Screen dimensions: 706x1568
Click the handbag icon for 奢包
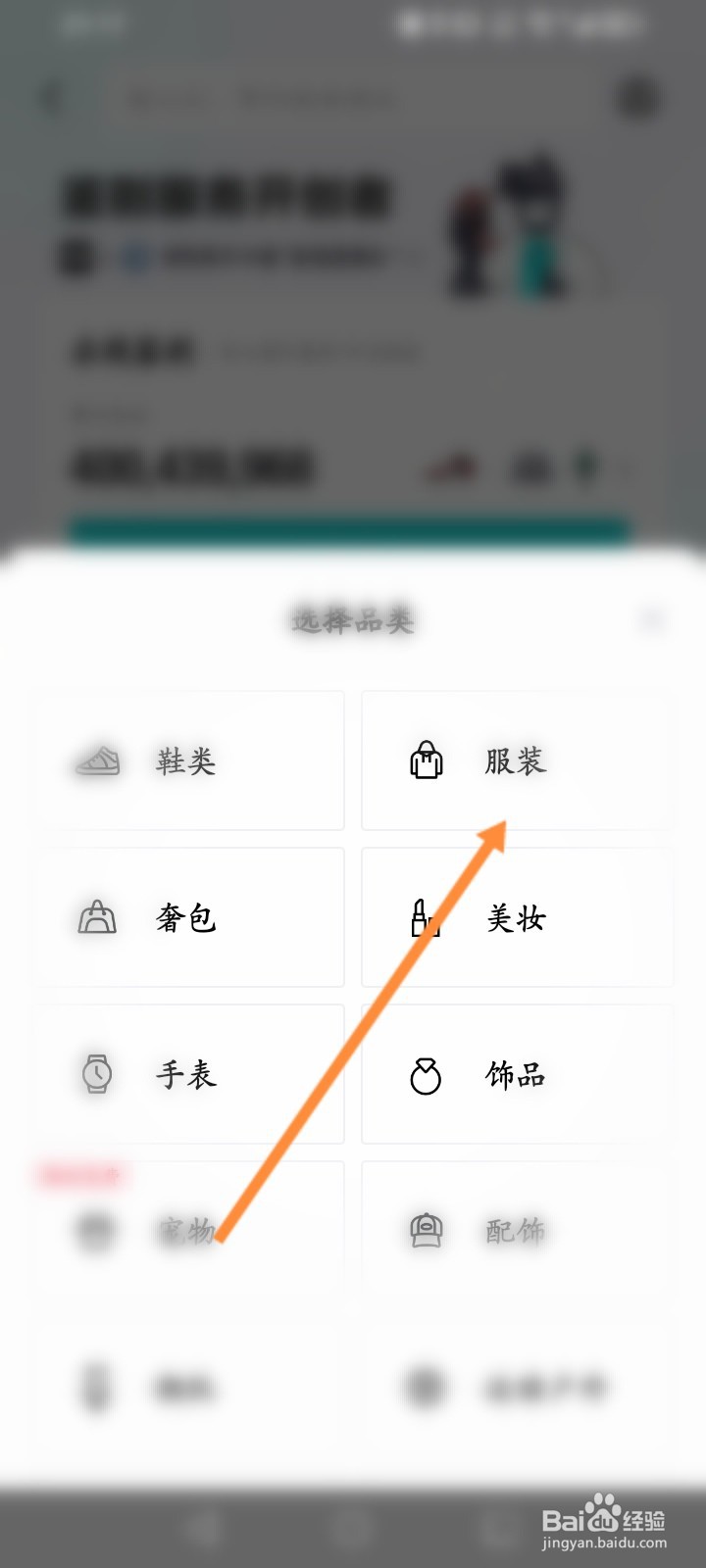pos(96,918)
